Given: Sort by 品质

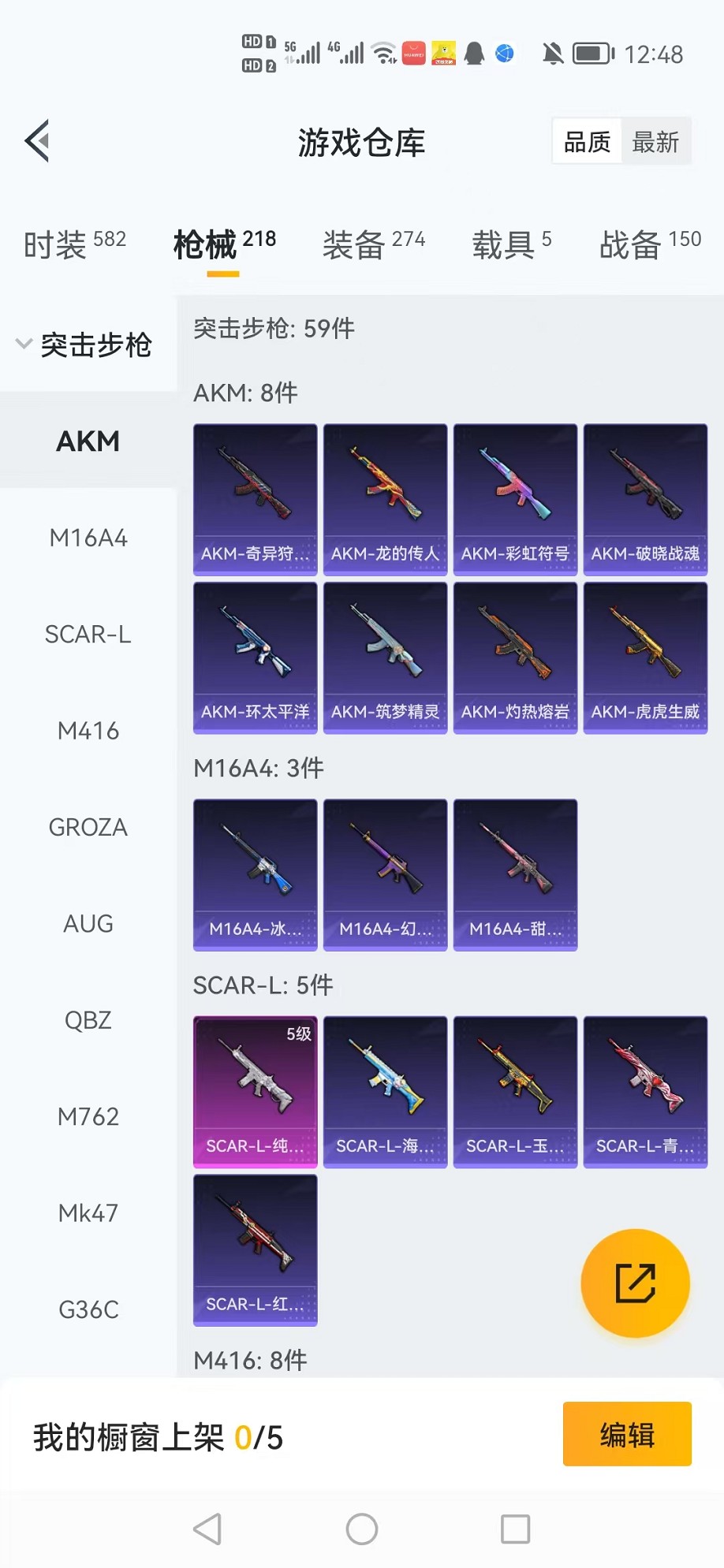Looking at the screenshot, I should pyautogui.click(x=587, y=142).
